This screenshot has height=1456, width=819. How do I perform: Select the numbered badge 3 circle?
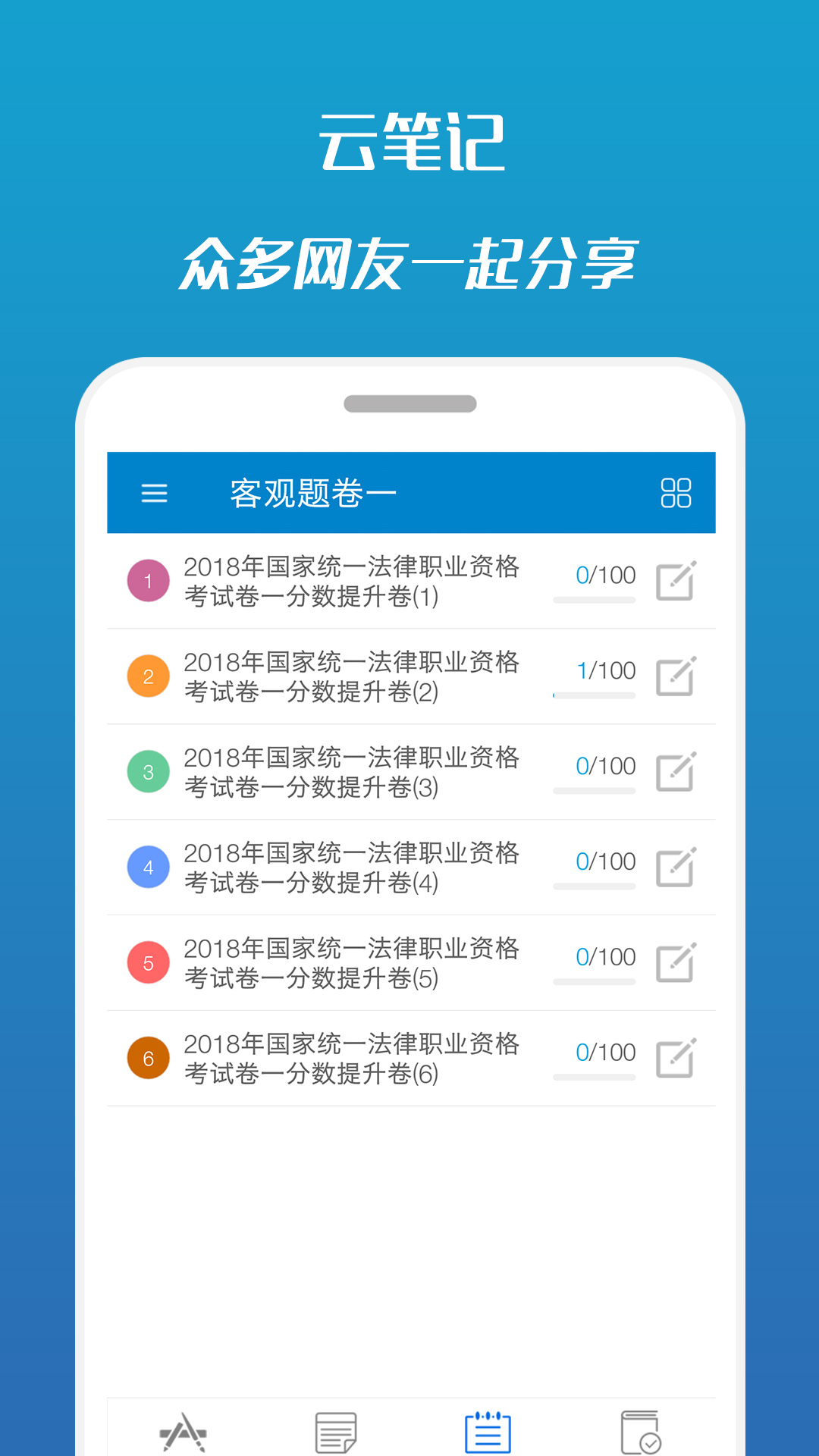point(149,771)
